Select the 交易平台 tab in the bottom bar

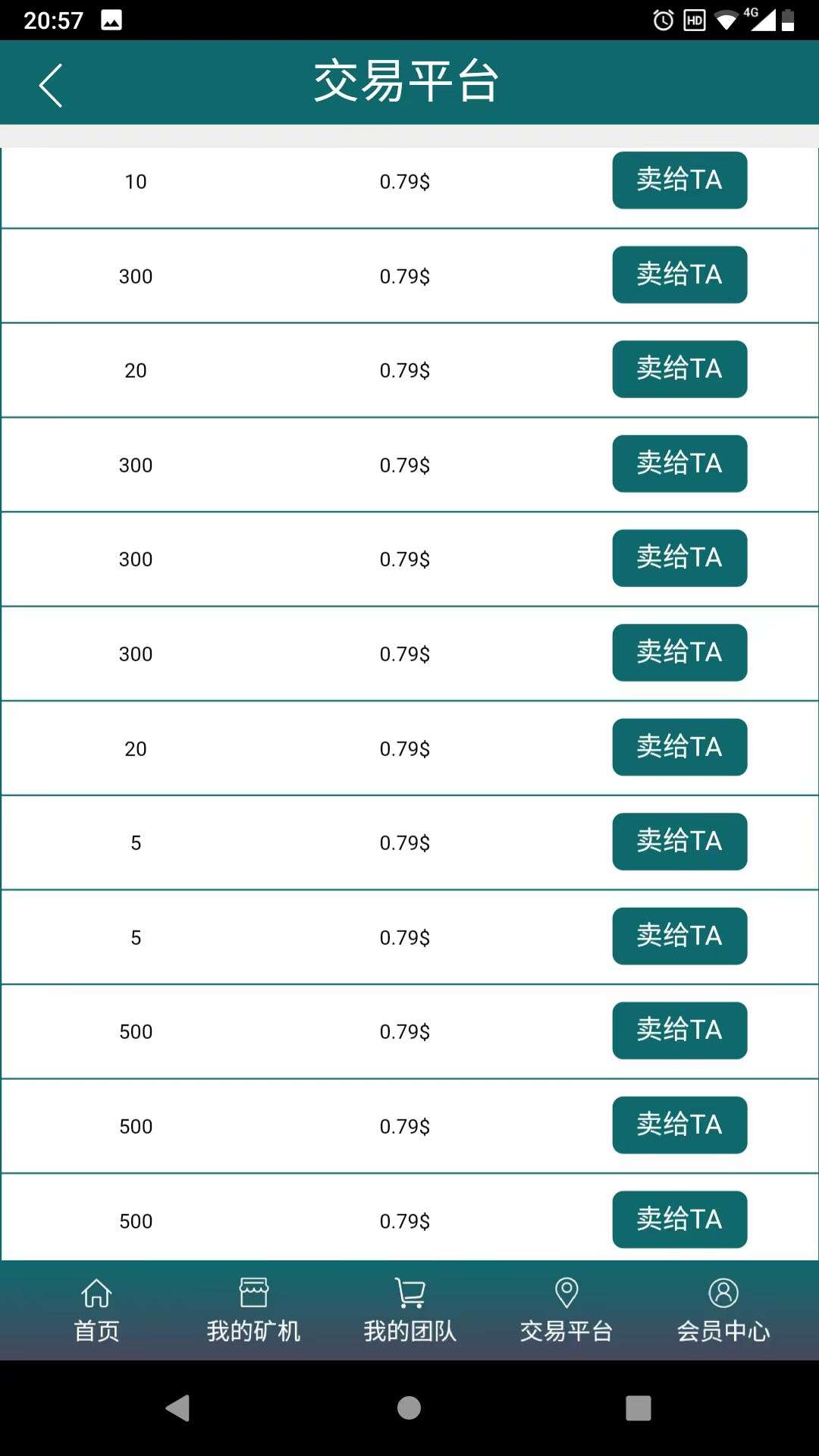(566, 1310)
